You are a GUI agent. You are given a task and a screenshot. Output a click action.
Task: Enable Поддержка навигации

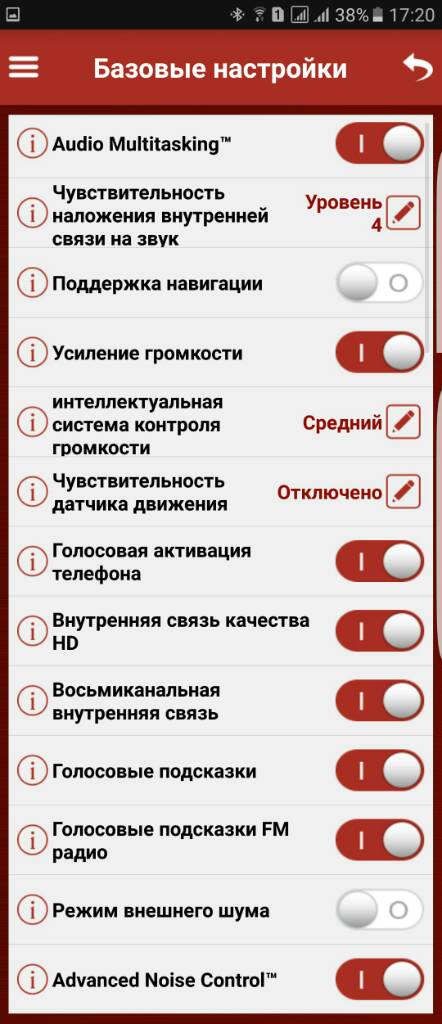(x=379, y=283)
